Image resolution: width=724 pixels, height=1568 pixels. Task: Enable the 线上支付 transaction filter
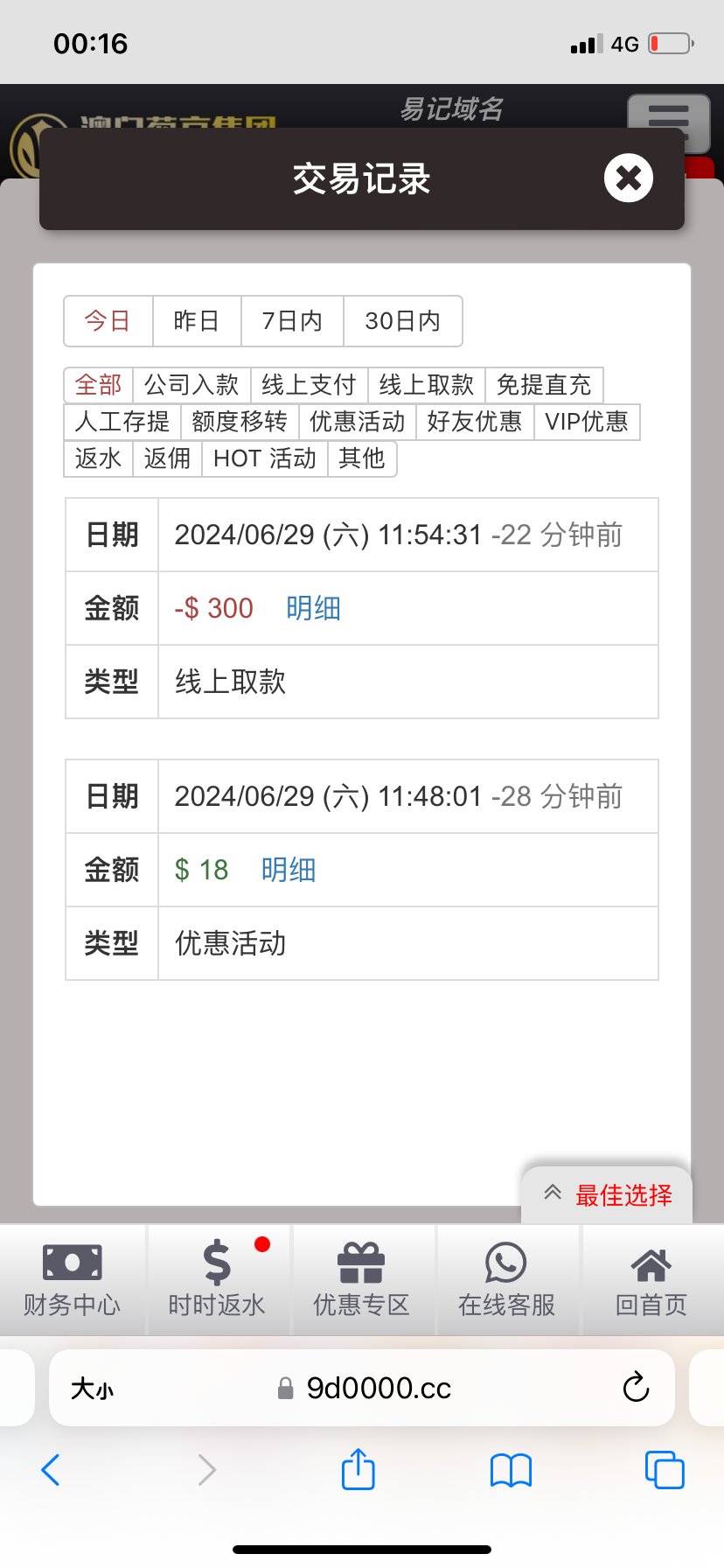pyautogui.click(x=309, y=385)
